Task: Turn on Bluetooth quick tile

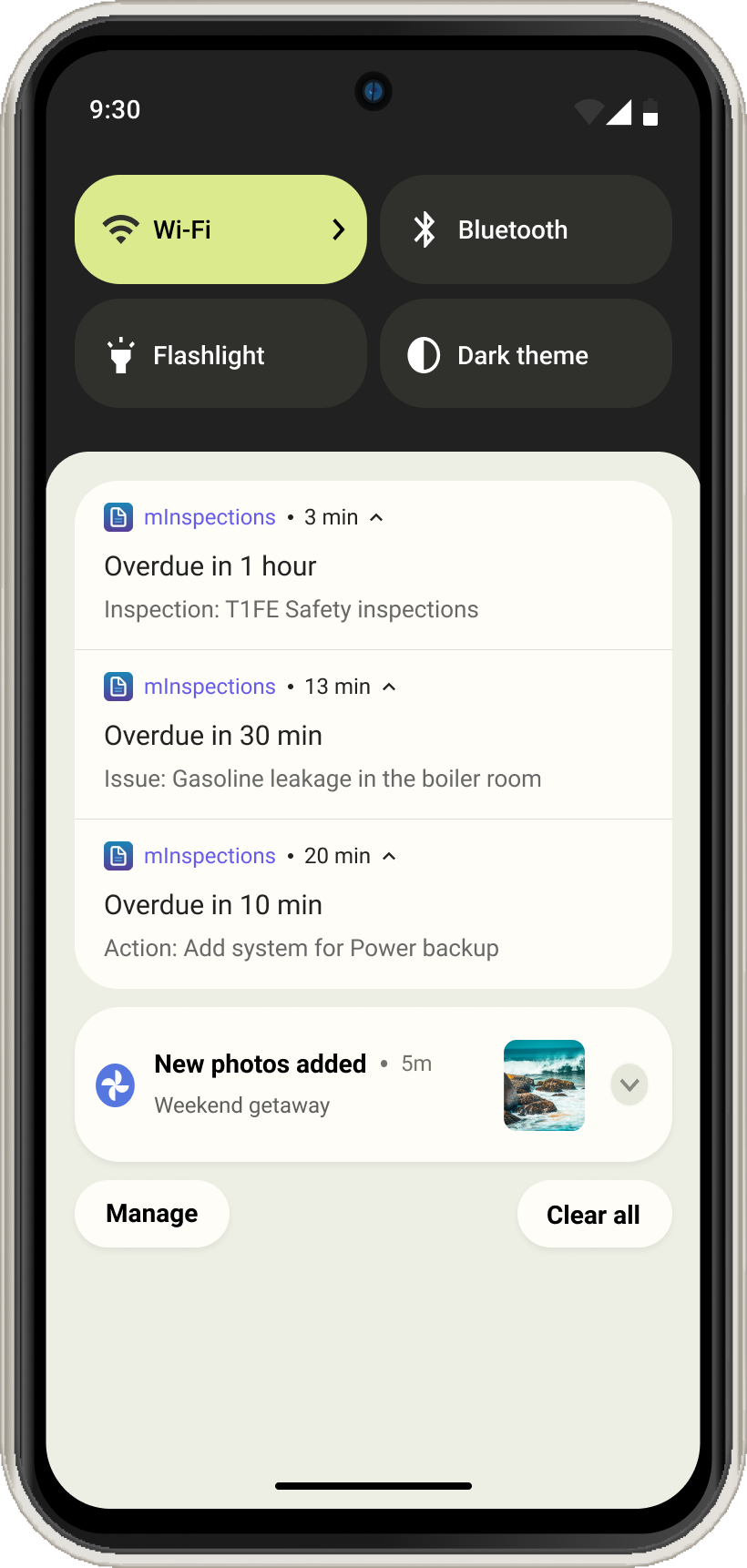Action: click(x=526, y=229)
